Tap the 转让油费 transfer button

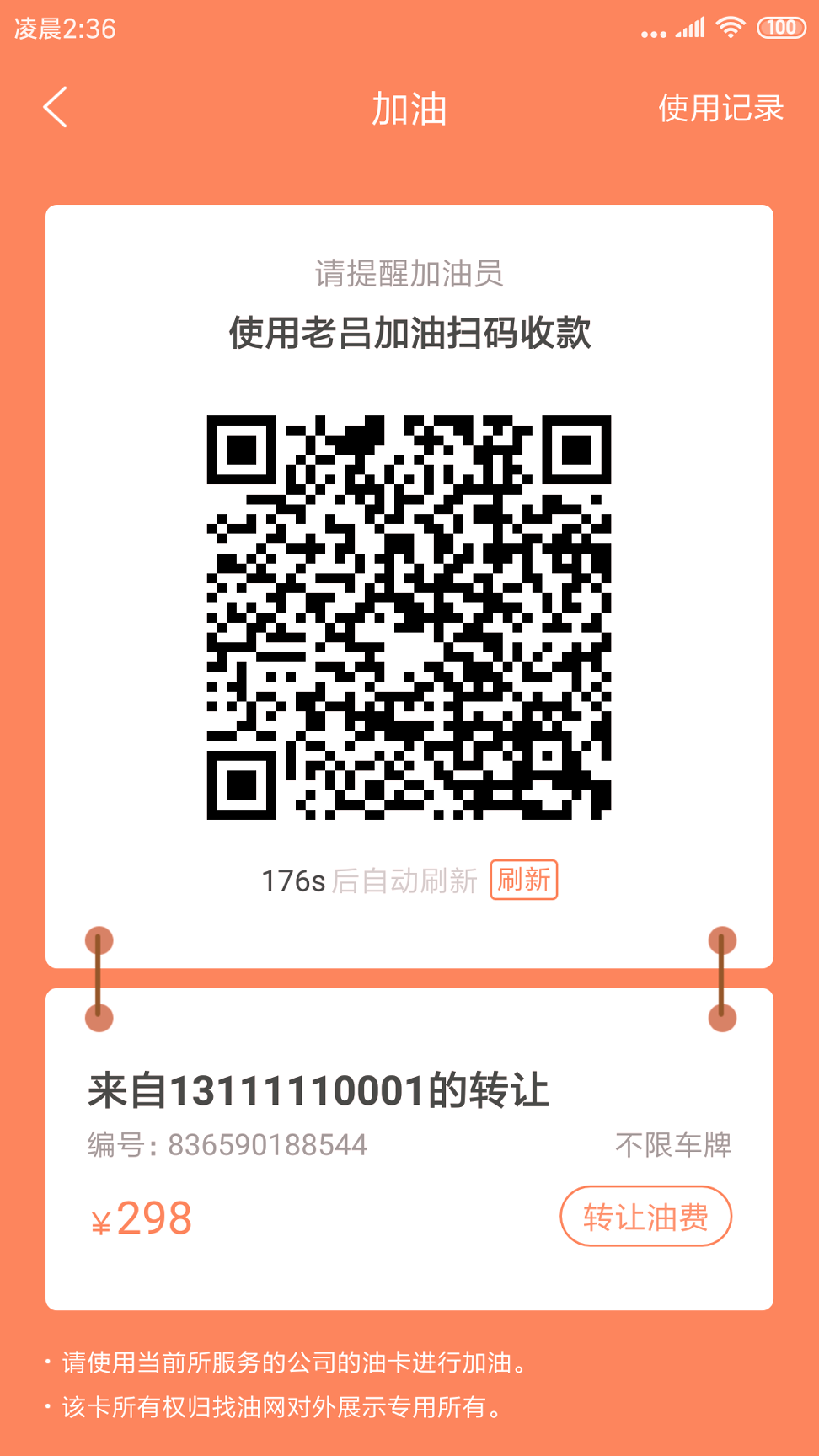point(646,1216)
